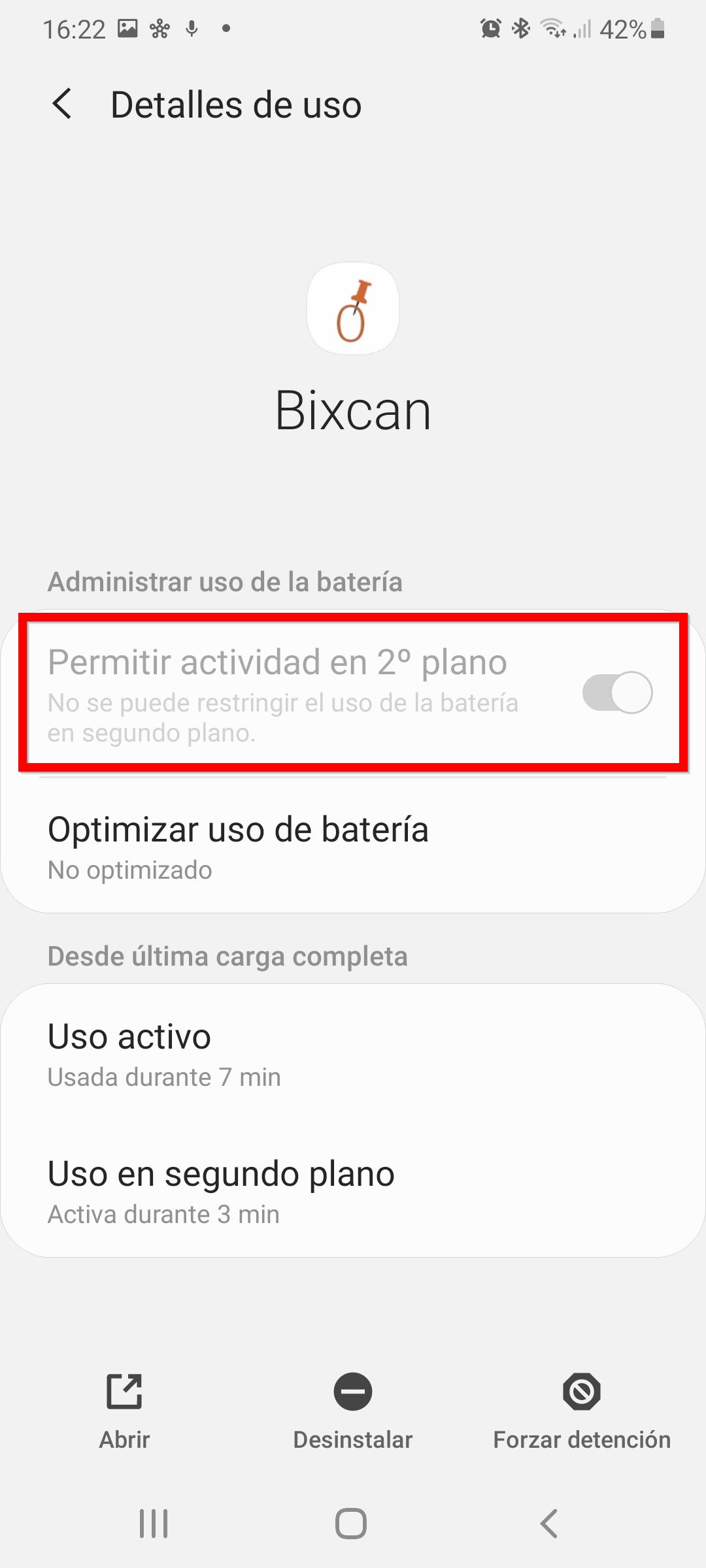
Task: Open recent apps from navigation bar
Action: coord(154,1524)
